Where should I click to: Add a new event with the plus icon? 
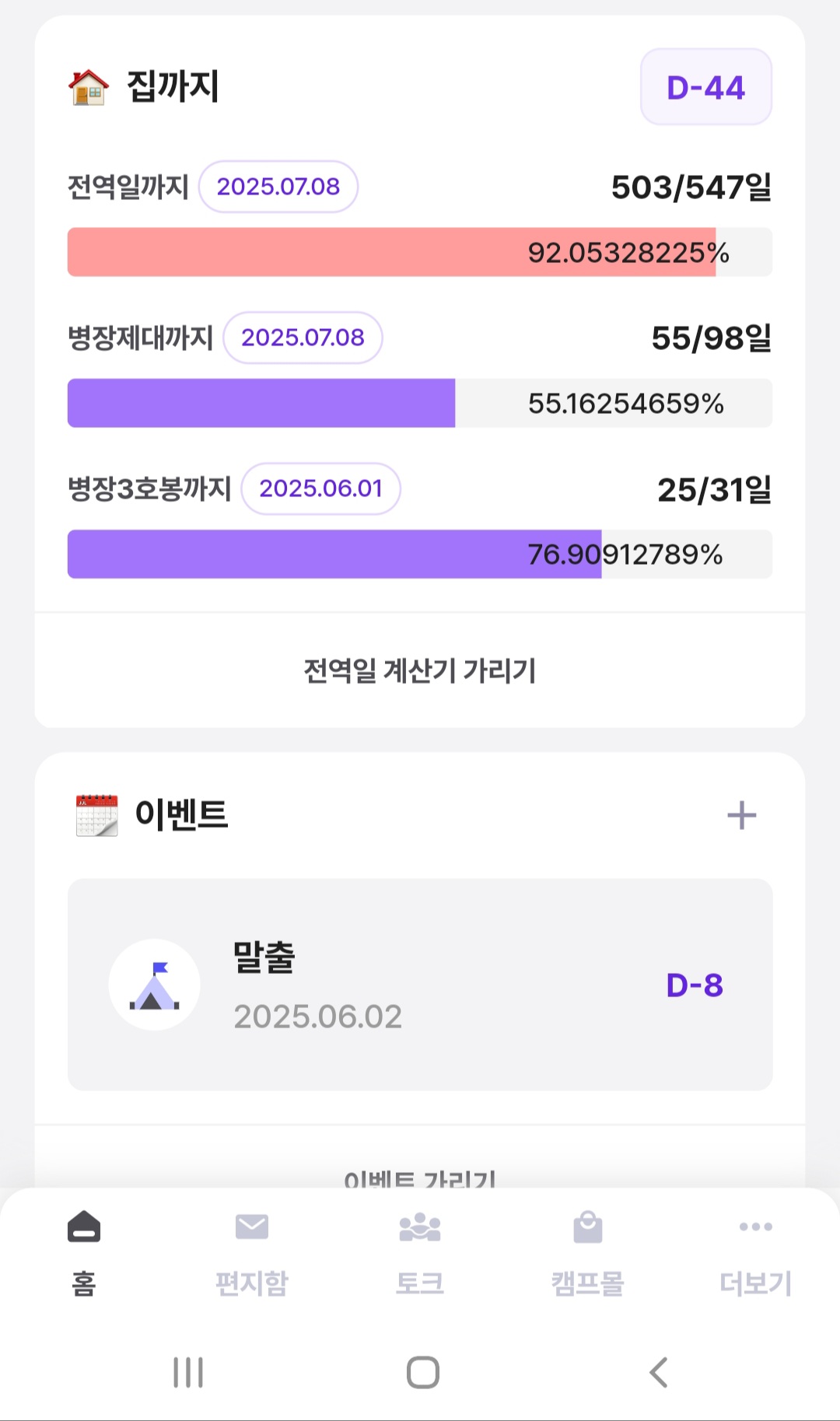point(741,815)
